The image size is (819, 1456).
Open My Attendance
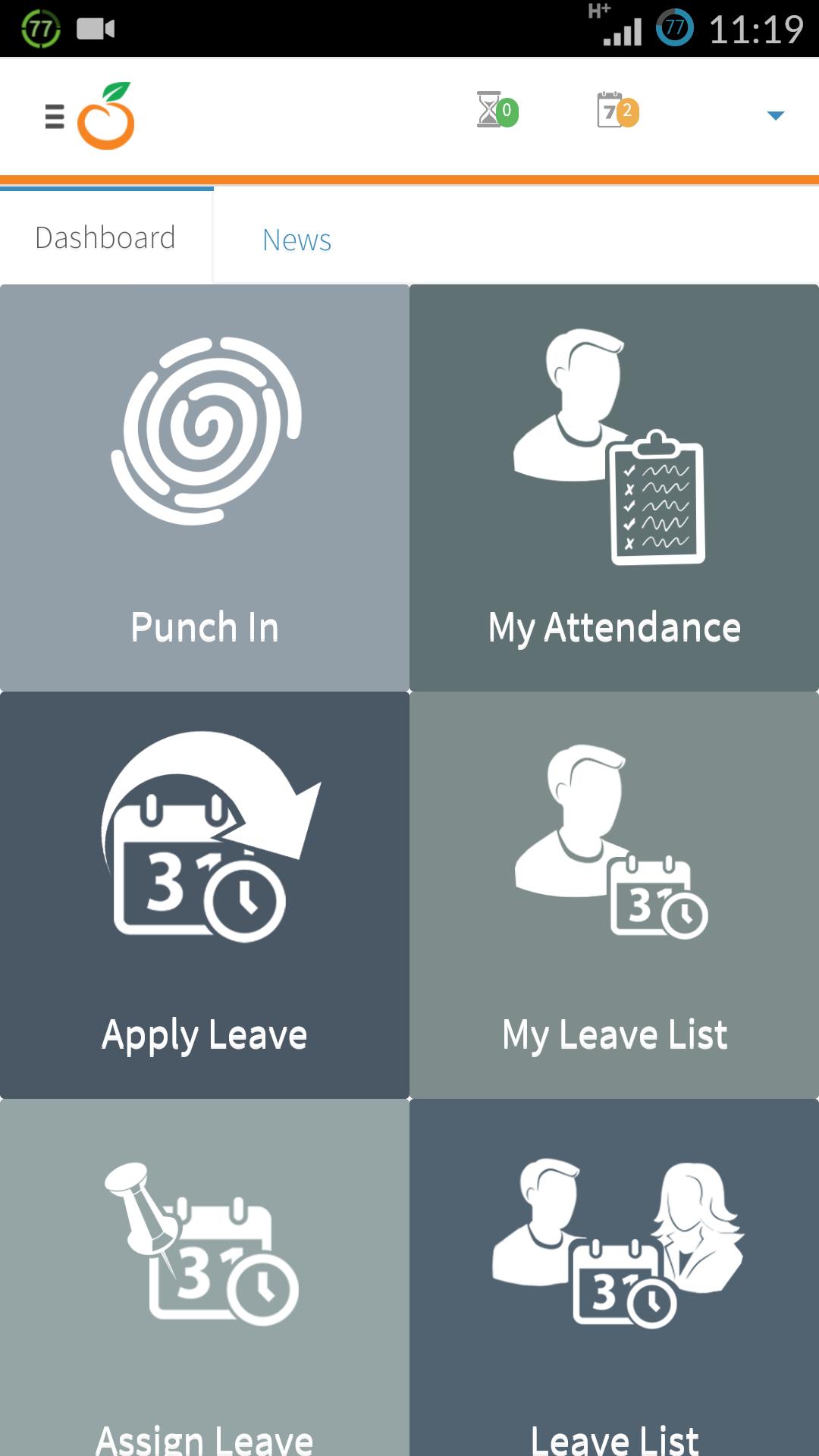(614, 488)
